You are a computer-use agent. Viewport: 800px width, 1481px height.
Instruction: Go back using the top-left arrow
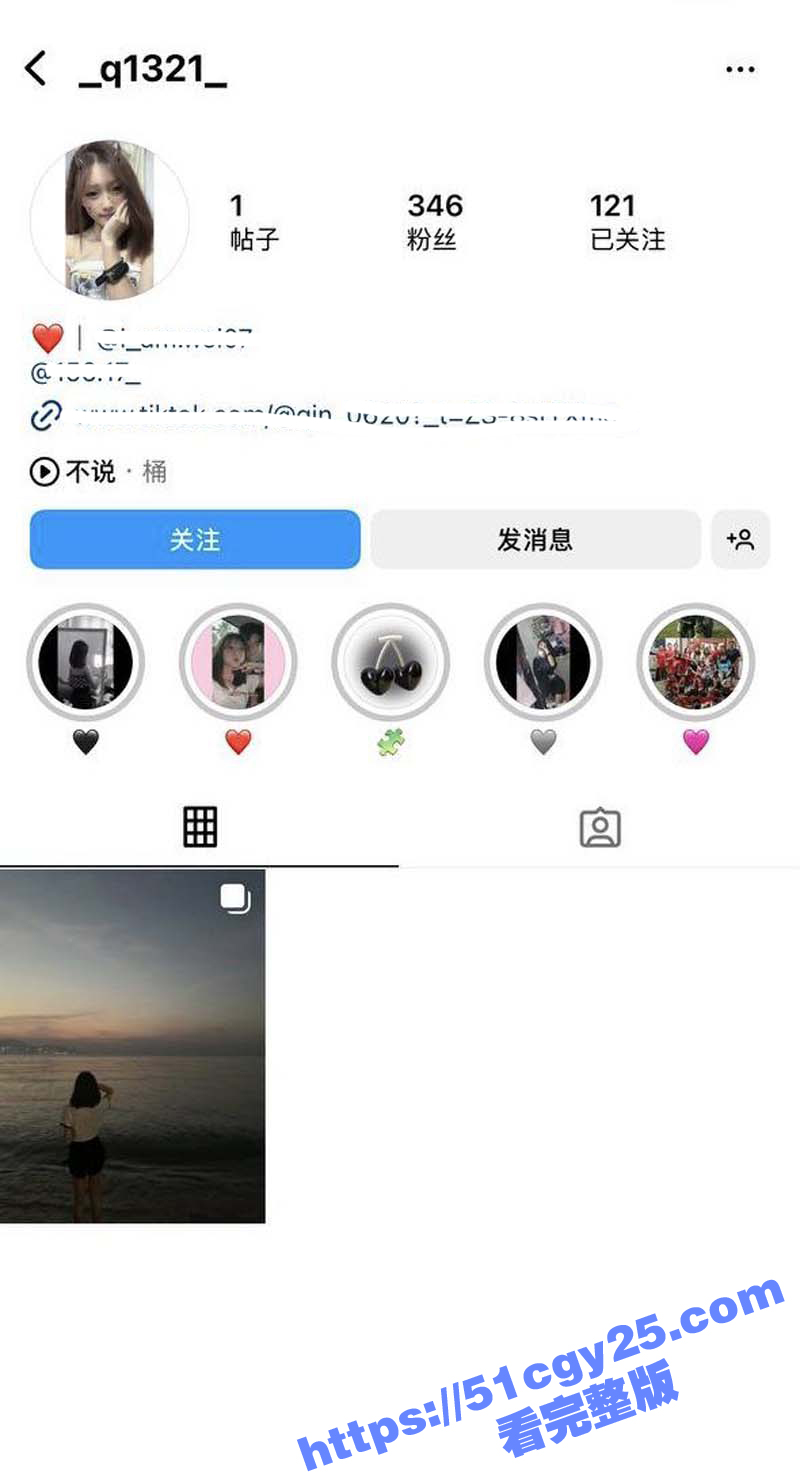coord(36,70)
